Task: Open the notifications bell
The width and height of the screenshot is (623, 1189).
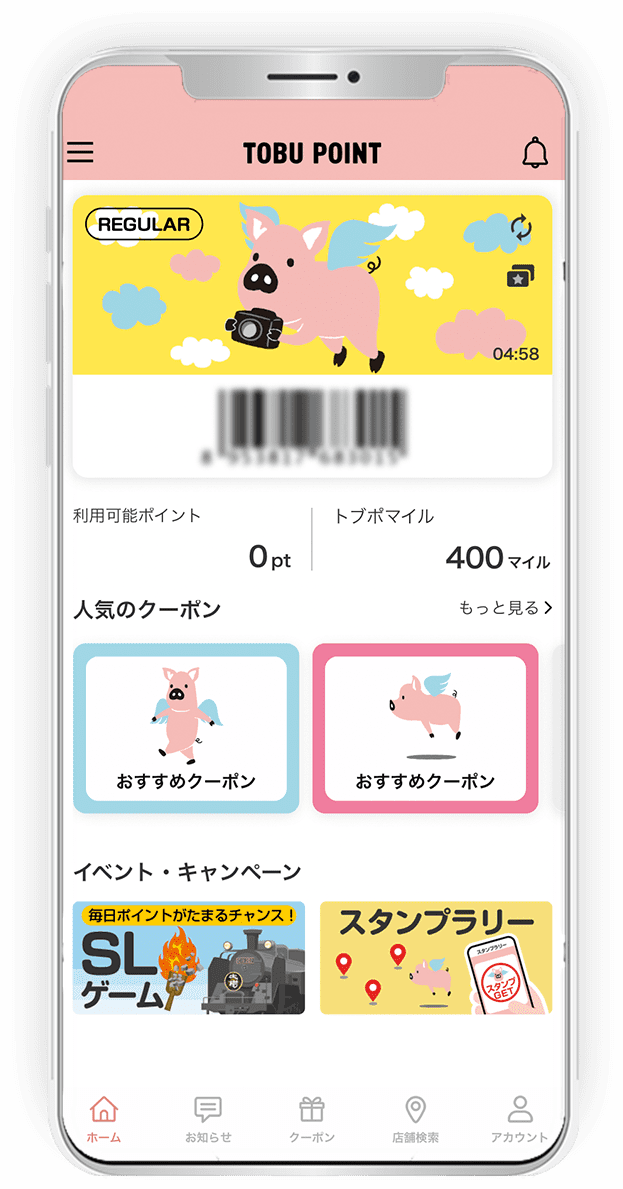Action: pos(535,153)
